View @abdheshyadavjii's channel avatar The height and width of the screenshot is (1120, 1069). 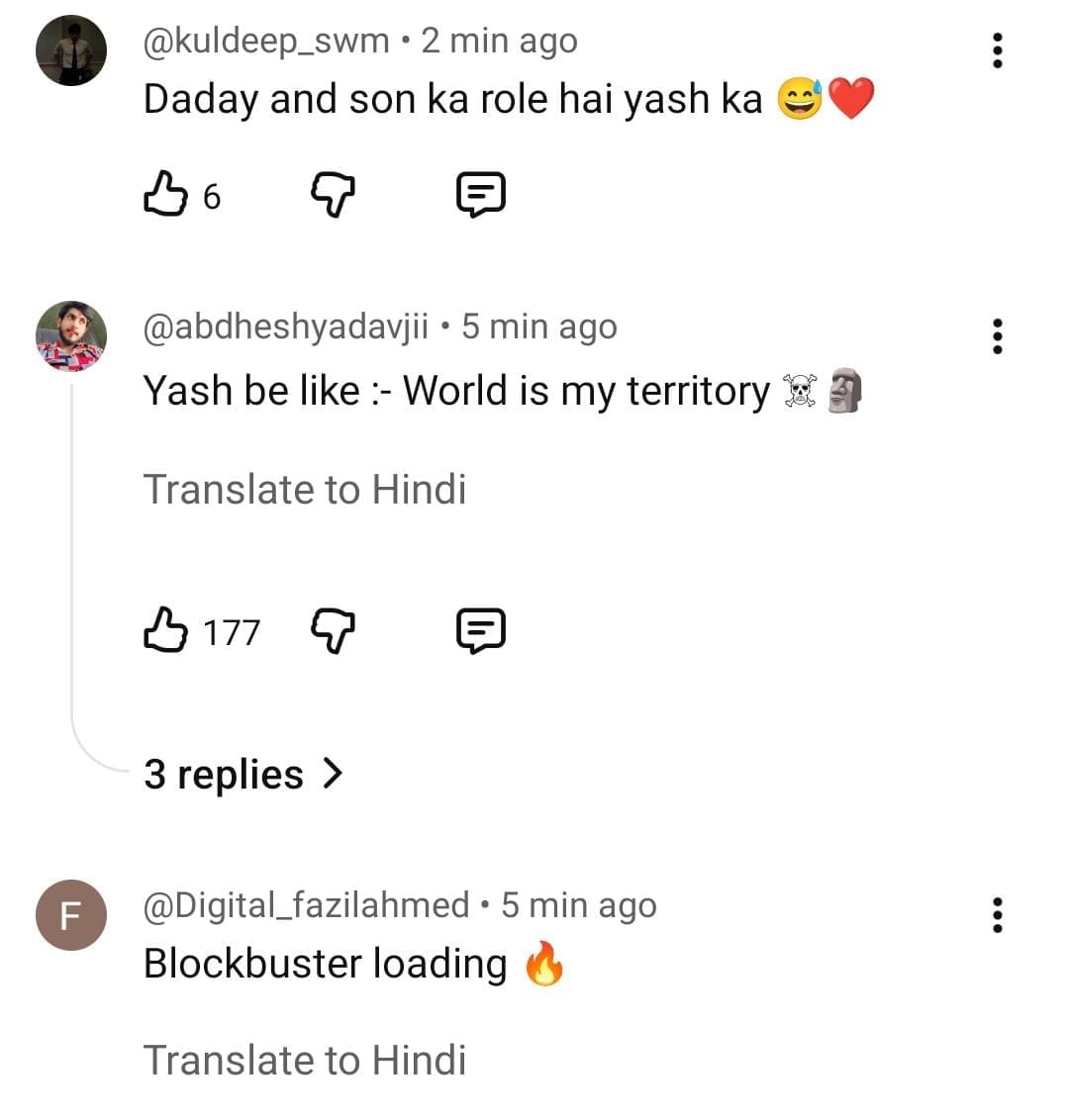pos(71,336)
